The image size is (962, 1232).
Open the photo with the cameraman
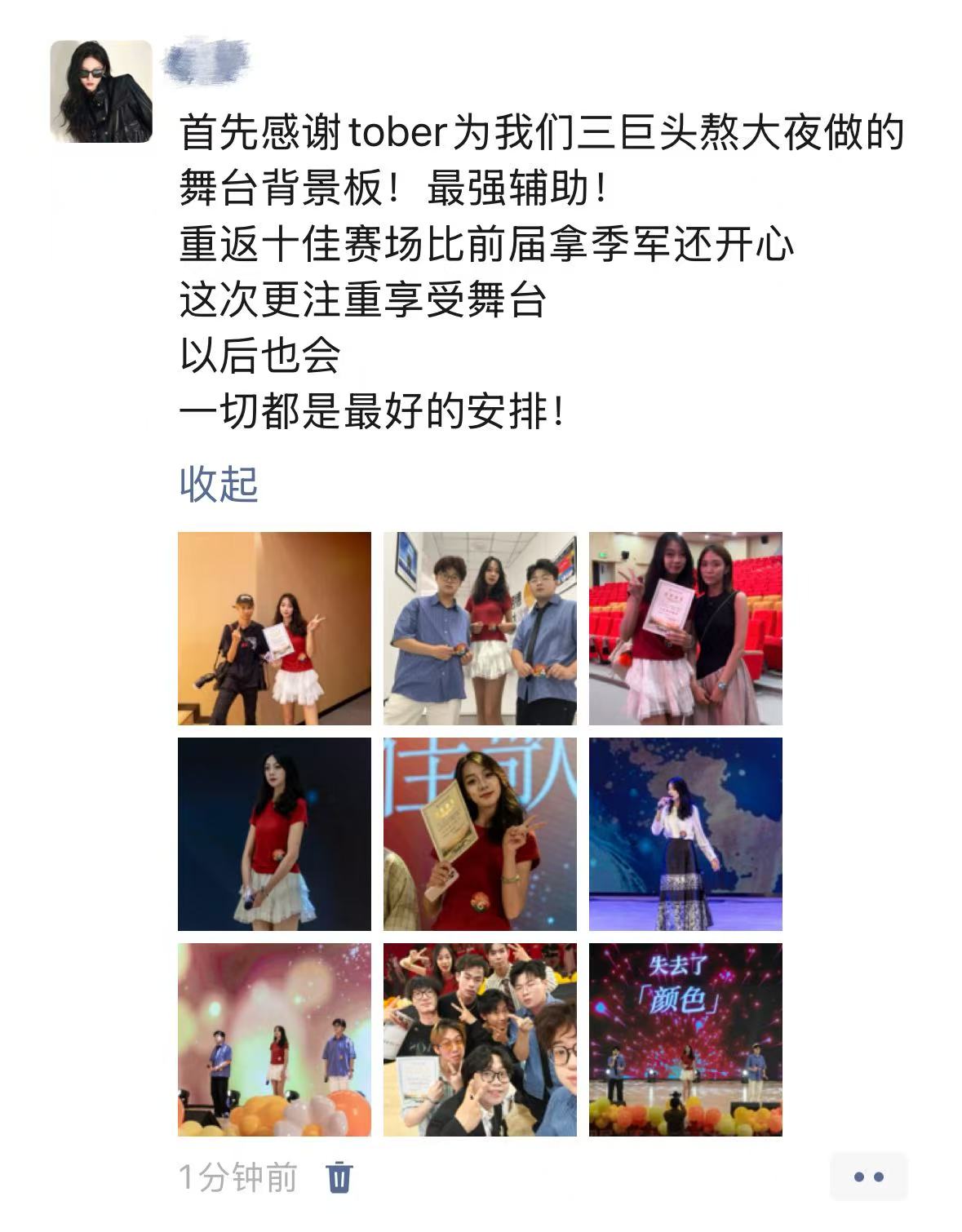pyautogui.click(x=274, y=628)
